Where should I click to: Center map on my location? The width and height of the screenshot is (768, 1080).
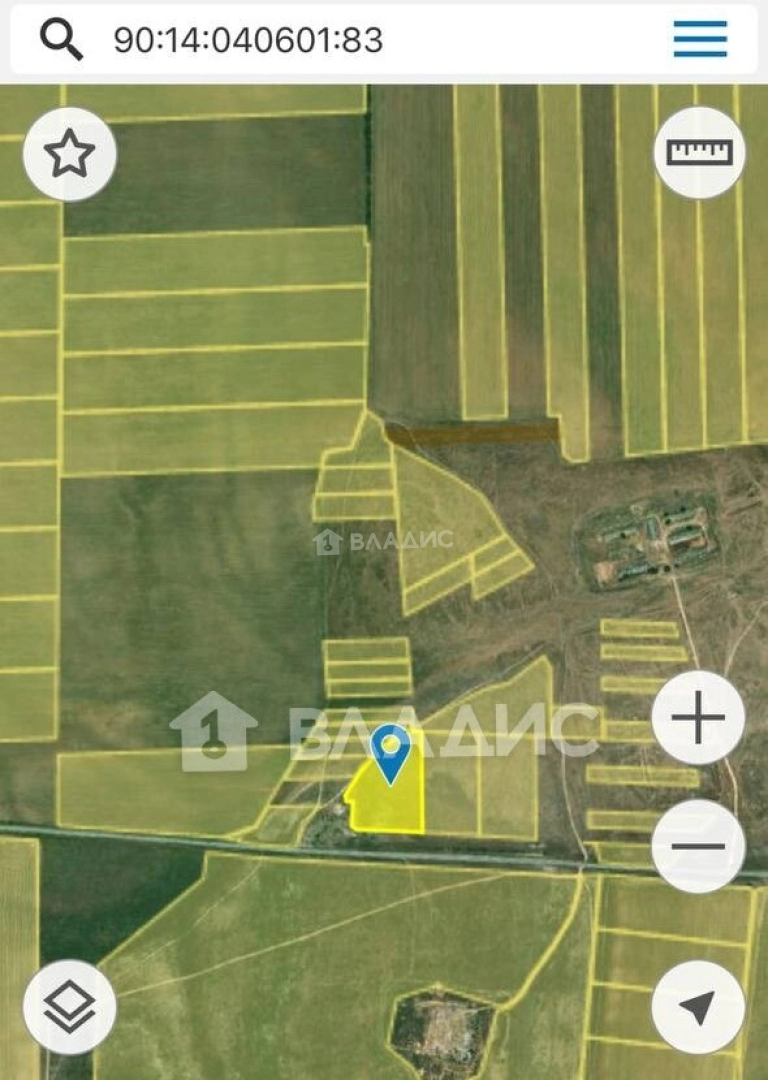[698, 1007]
